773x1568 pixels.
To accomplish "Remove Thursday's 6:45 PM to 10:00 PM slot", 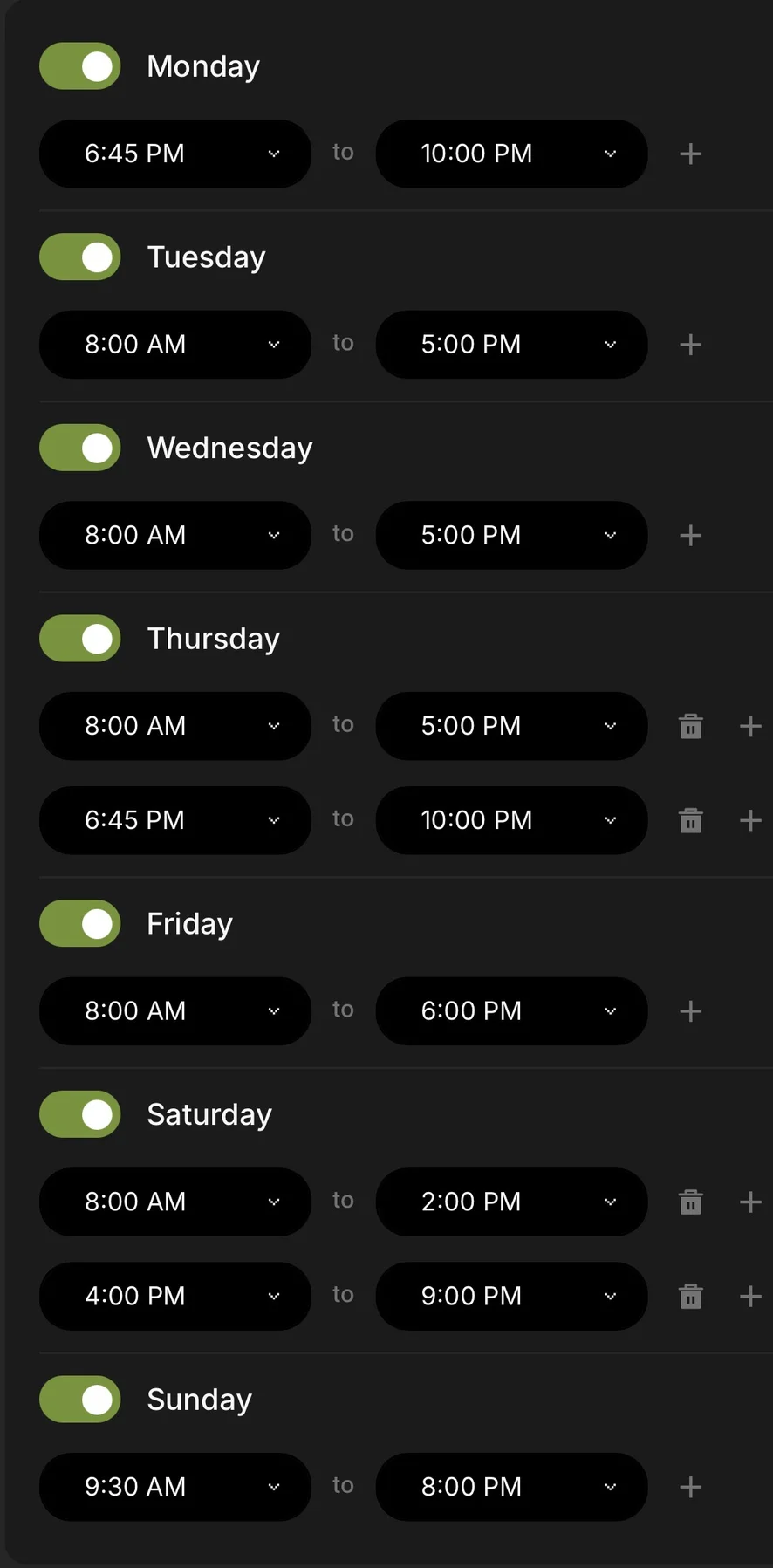I will click(x=691, y=820).
